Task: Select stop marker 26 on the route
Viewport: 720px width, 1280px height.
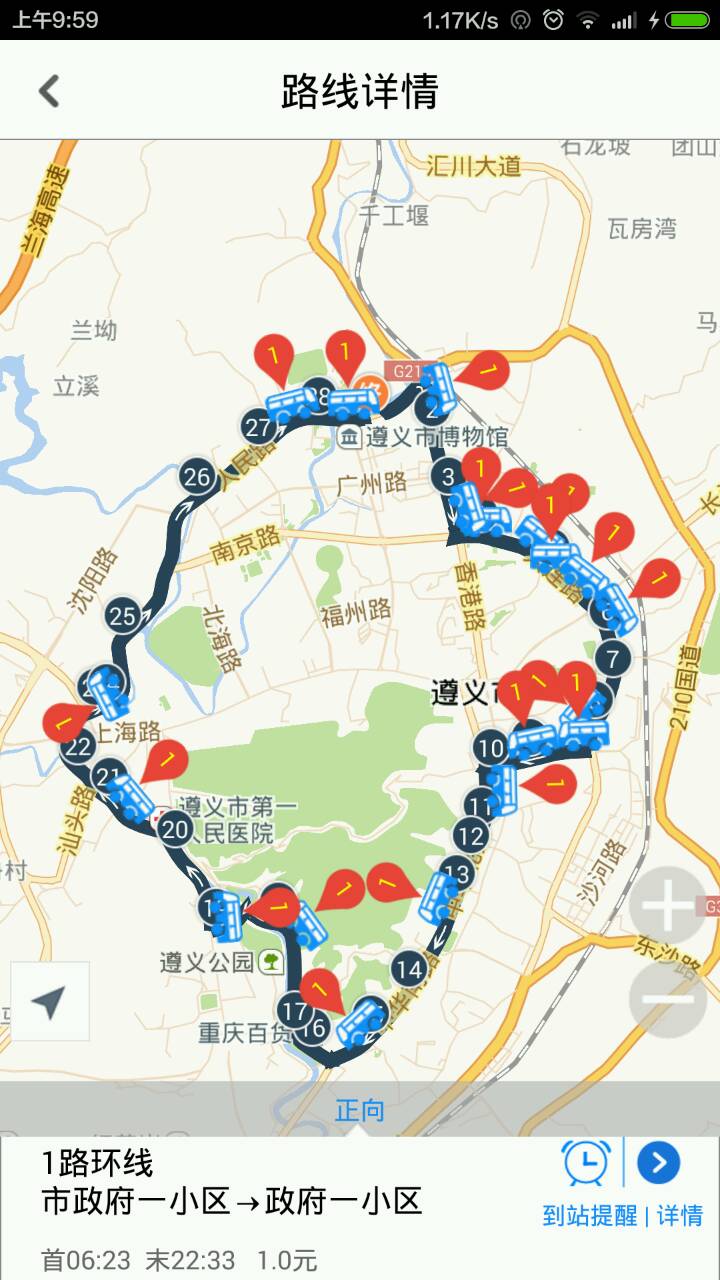Action: [x=198, y=478]
